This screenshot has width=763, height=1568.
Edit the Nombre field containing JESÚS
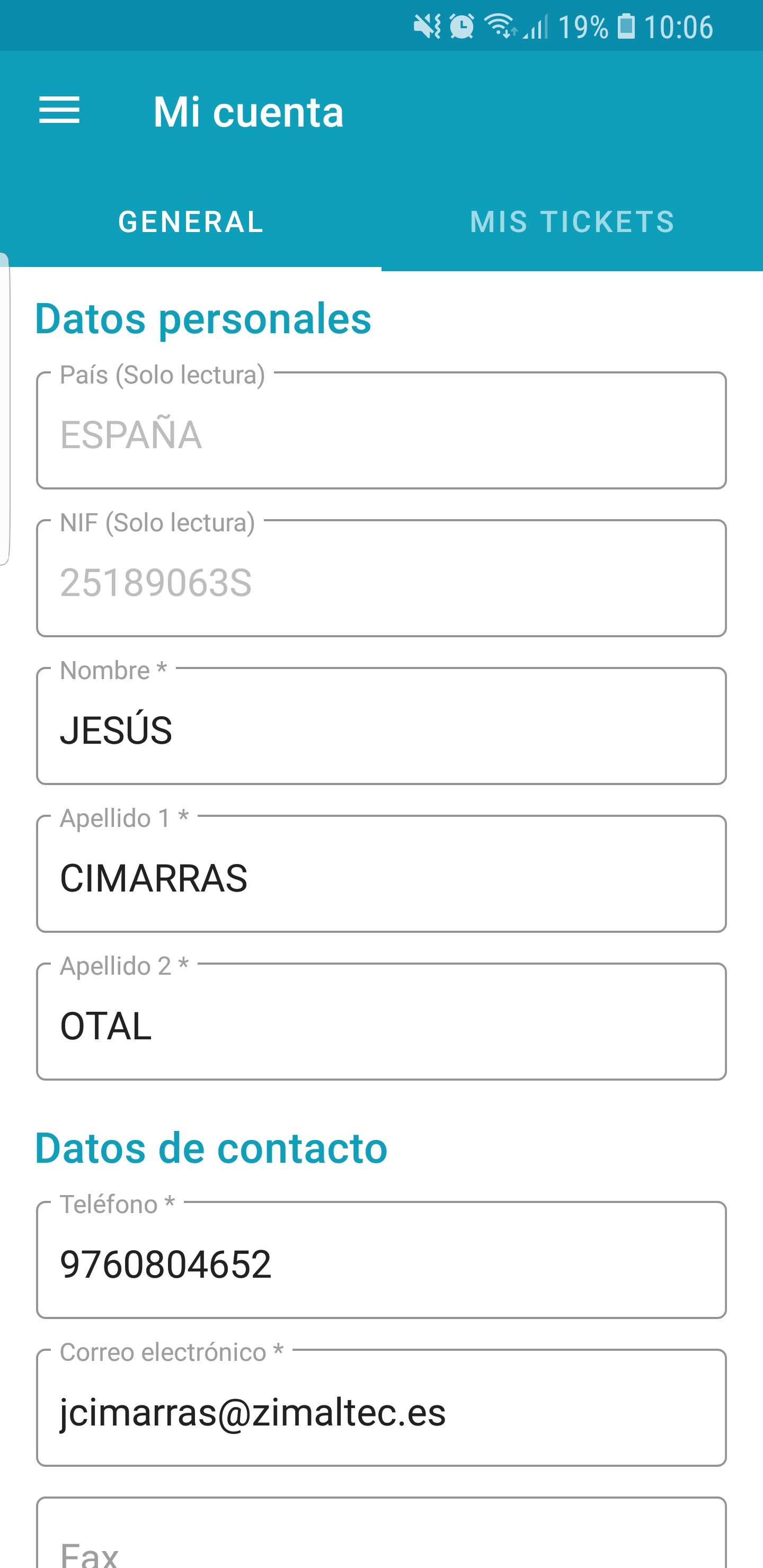381,730
